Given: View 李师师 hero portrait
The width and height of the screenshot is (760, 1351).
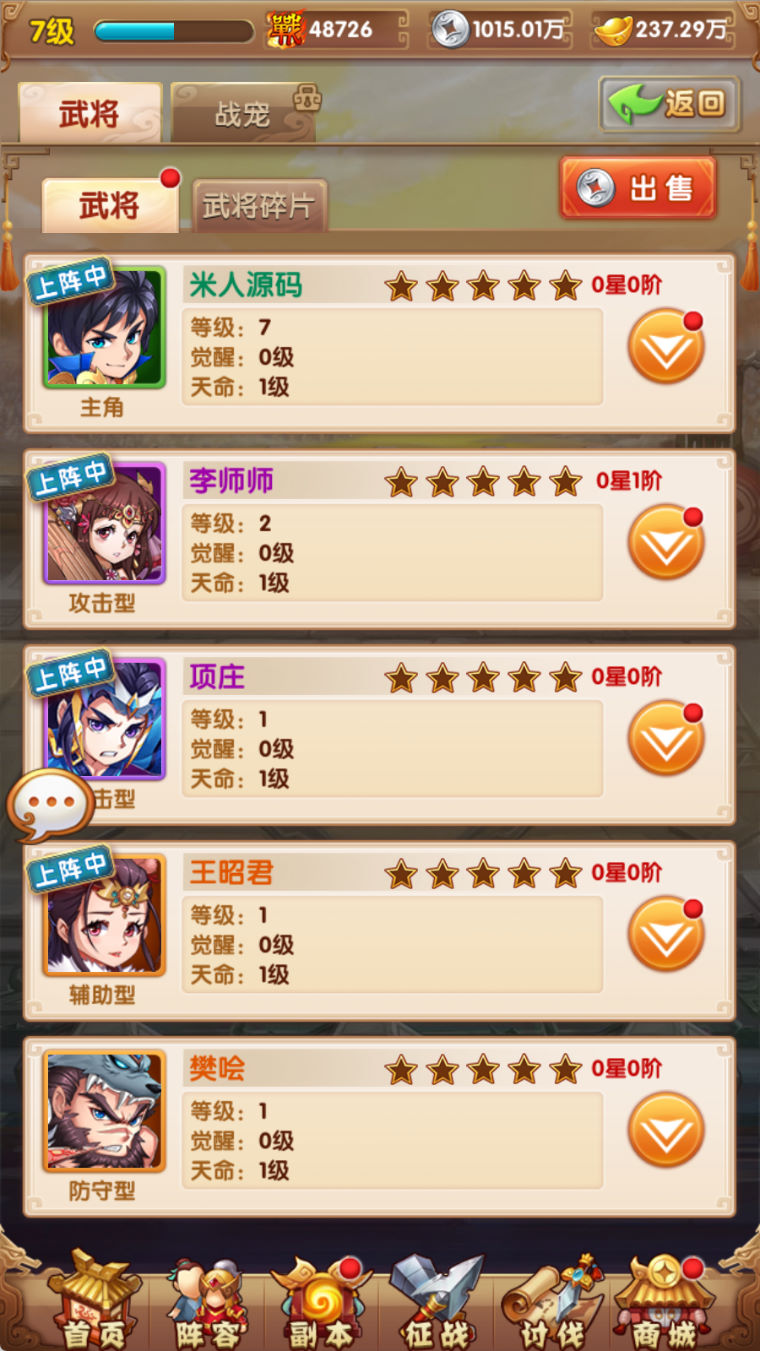Looking at the screenshot, I should 104,523.
